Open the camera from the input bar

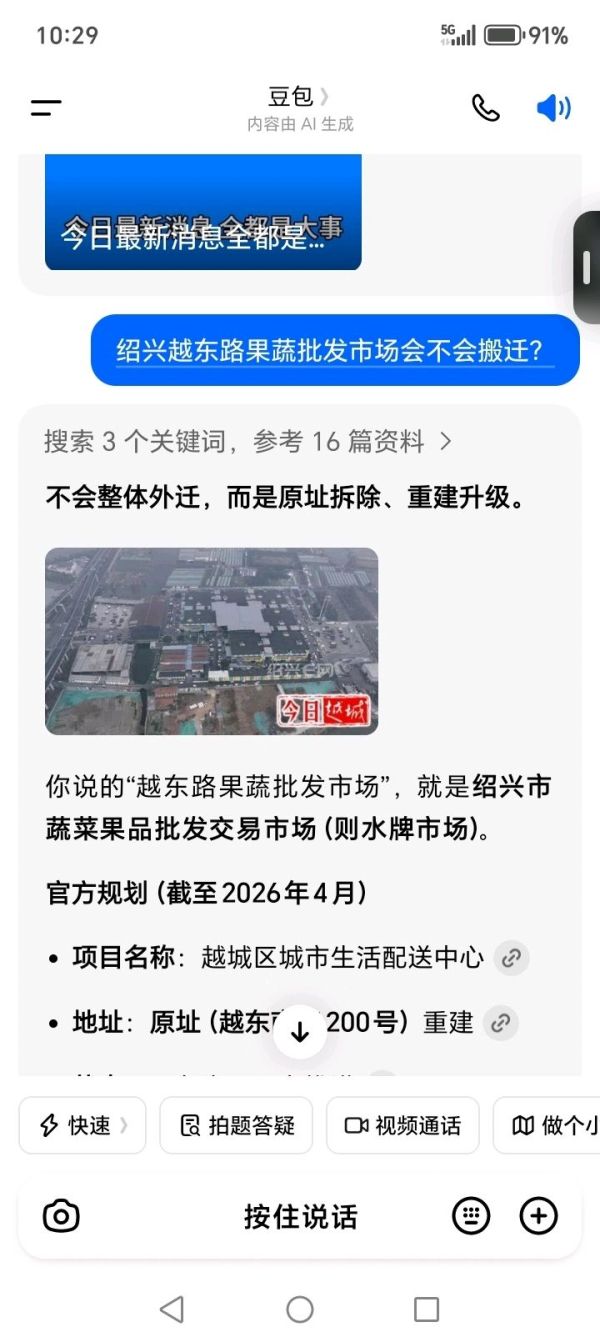click(61, 1216)
